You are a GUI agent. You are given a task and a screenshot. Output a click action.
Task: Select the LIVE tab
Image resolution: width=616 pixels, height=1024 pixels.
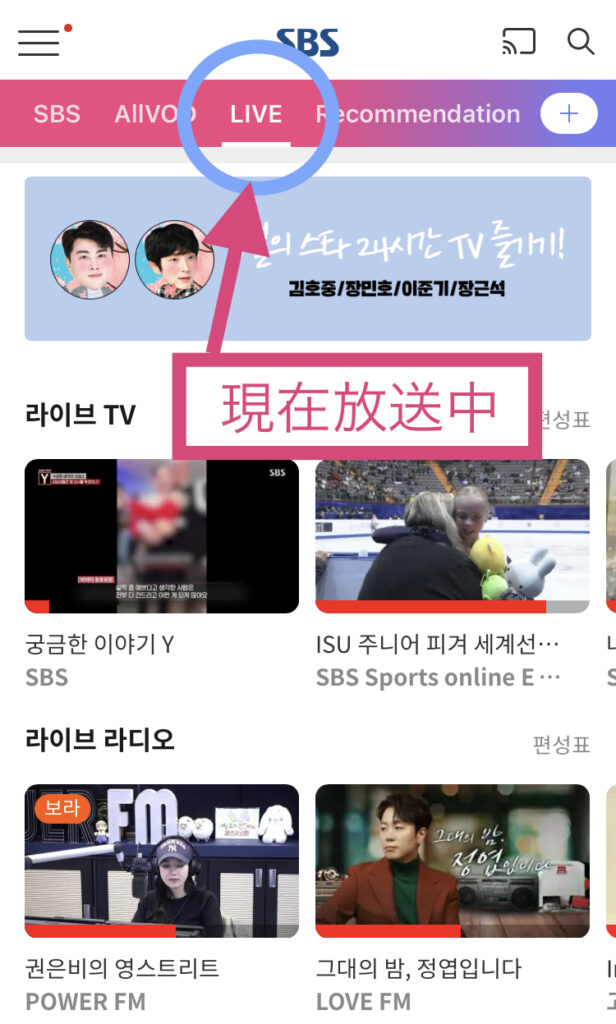pos(256,114)
